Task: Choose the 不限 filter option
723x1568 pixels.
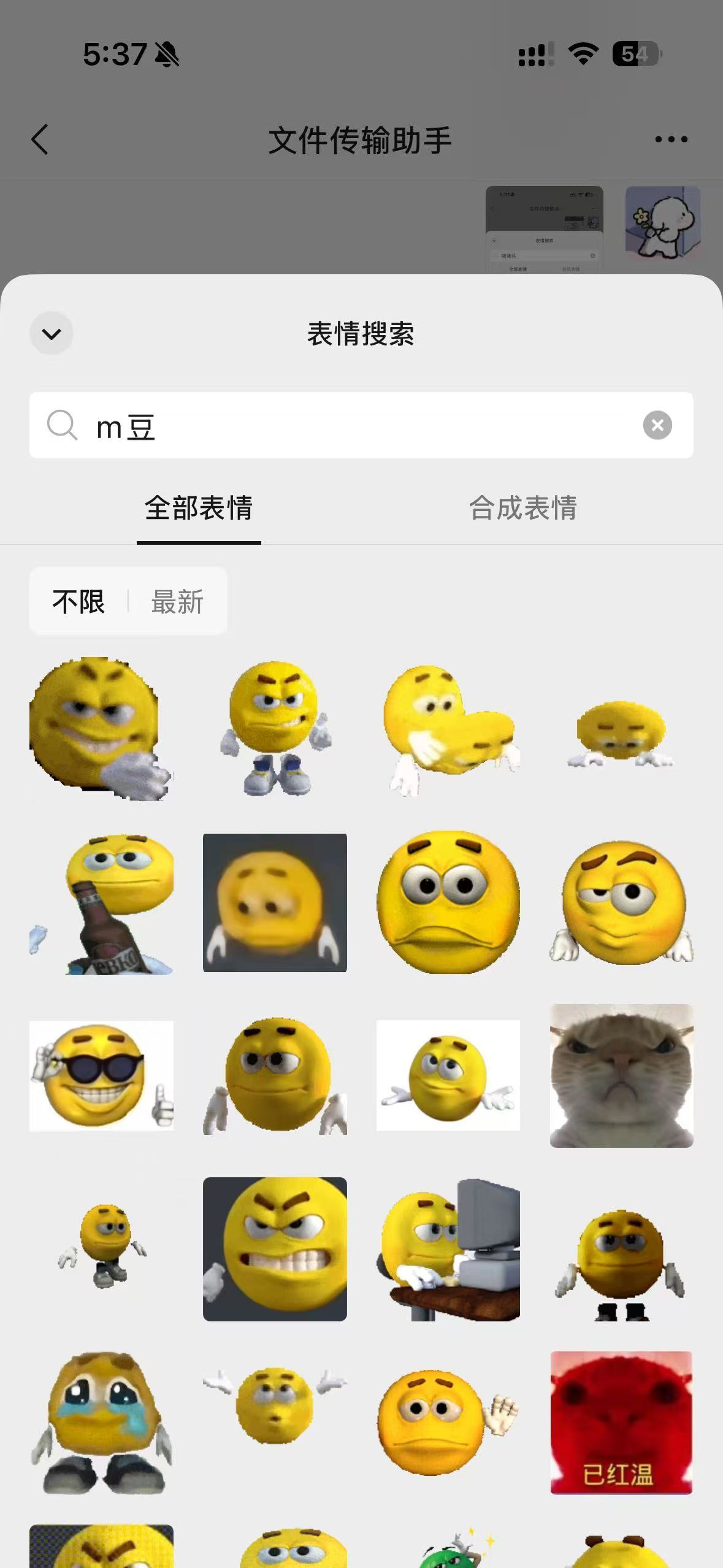Action: click(78, 602)
